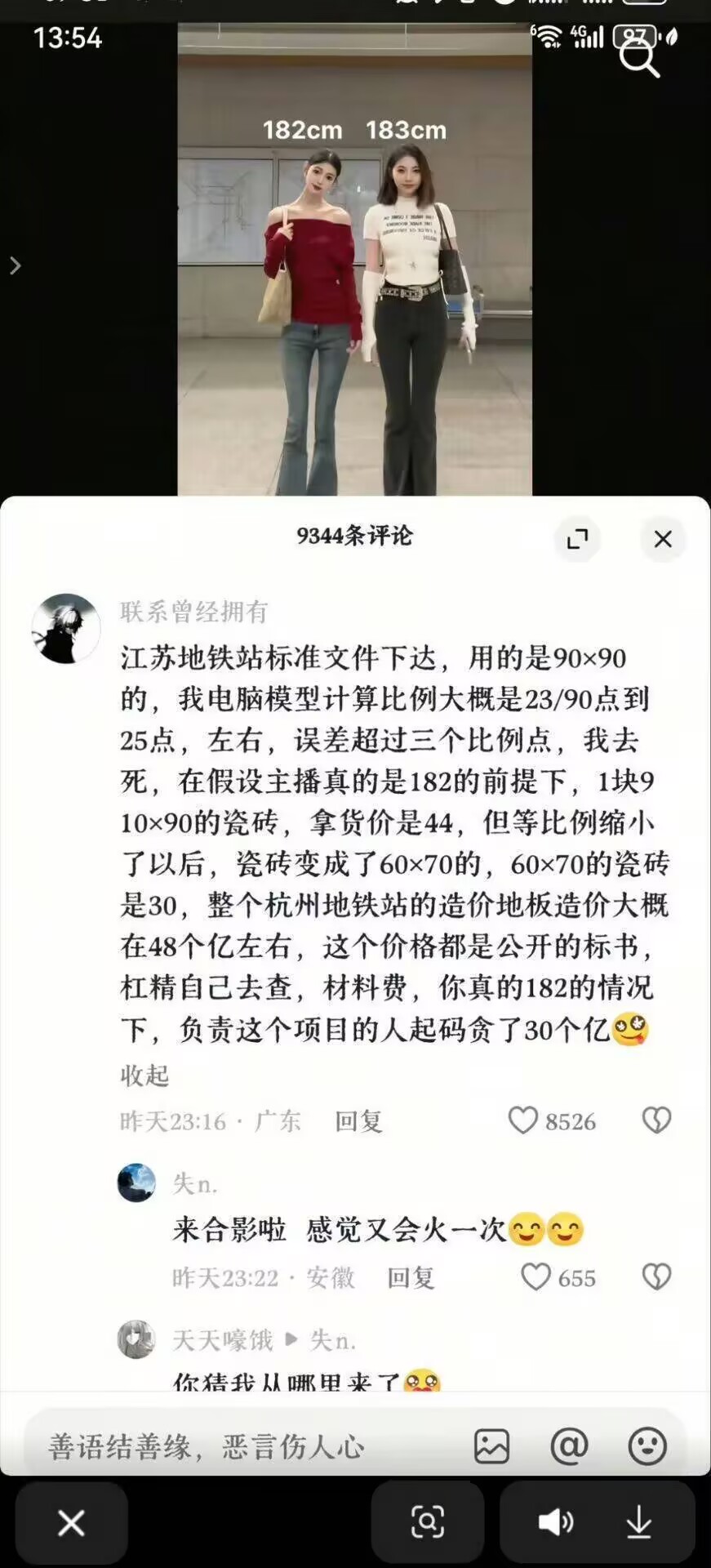
Task: Reply to 失n.'s comment
Action: [x=411, y=1277]
